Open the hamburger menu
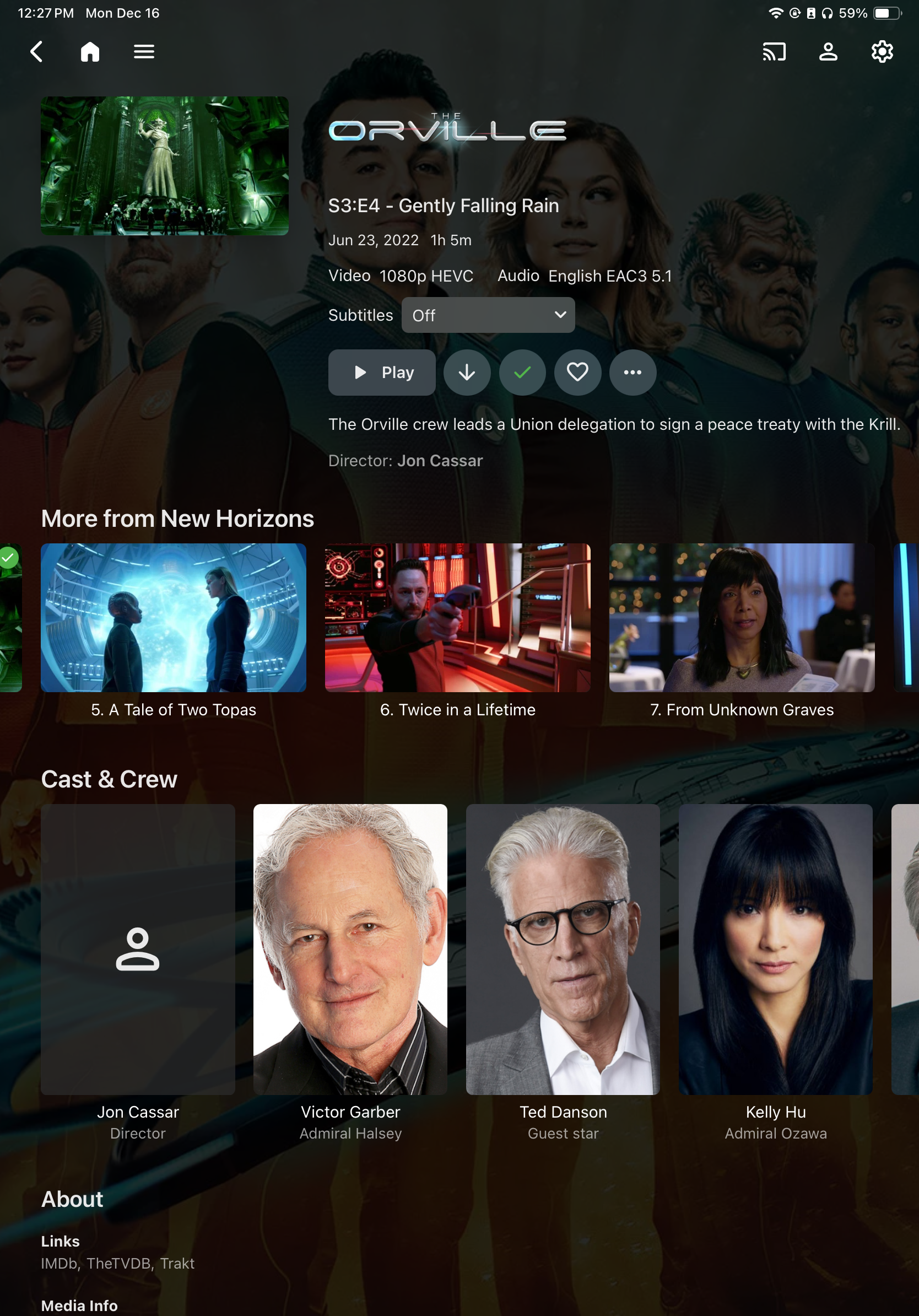This screenshot has height=1316, width=919. (144, 52)
